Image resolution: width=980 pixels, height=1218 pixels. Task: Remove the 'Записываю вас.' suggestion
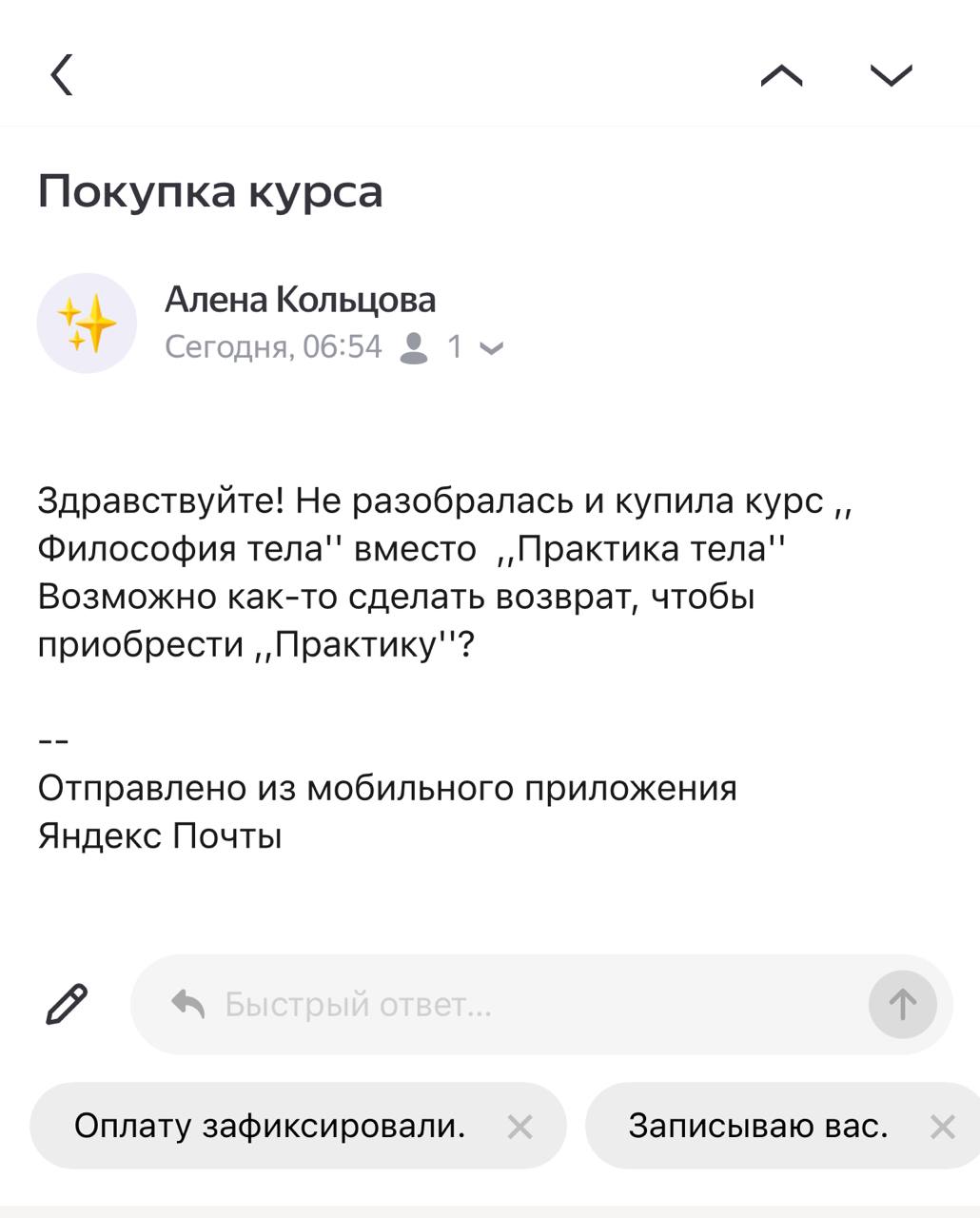click(942, 1127)
